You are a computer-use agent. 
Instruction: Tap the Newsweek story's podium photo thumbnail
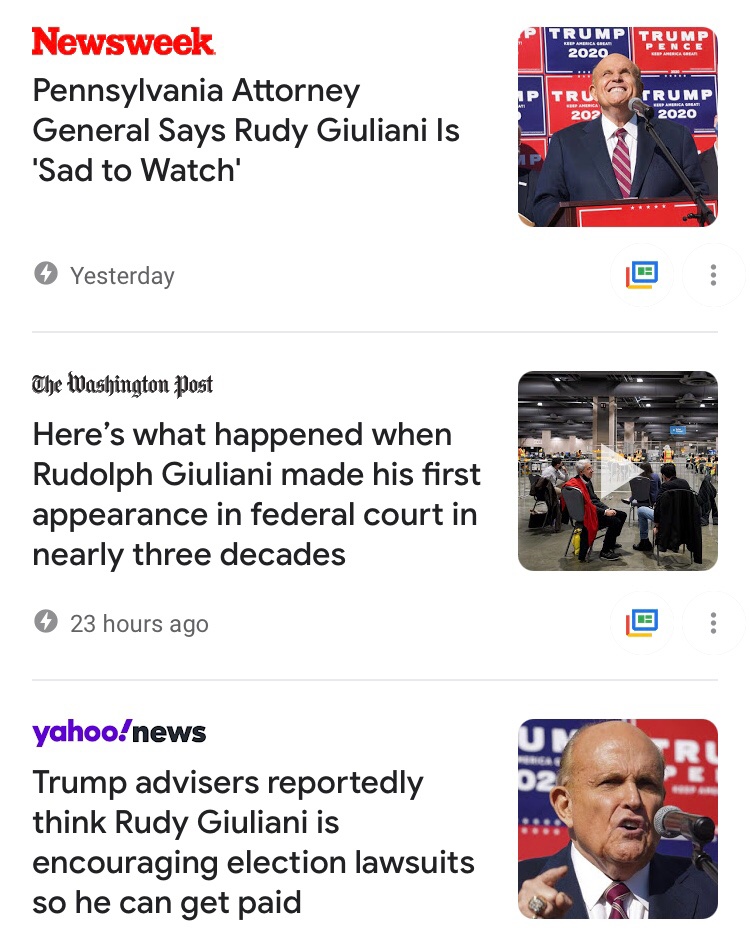[x=617, y=126]
